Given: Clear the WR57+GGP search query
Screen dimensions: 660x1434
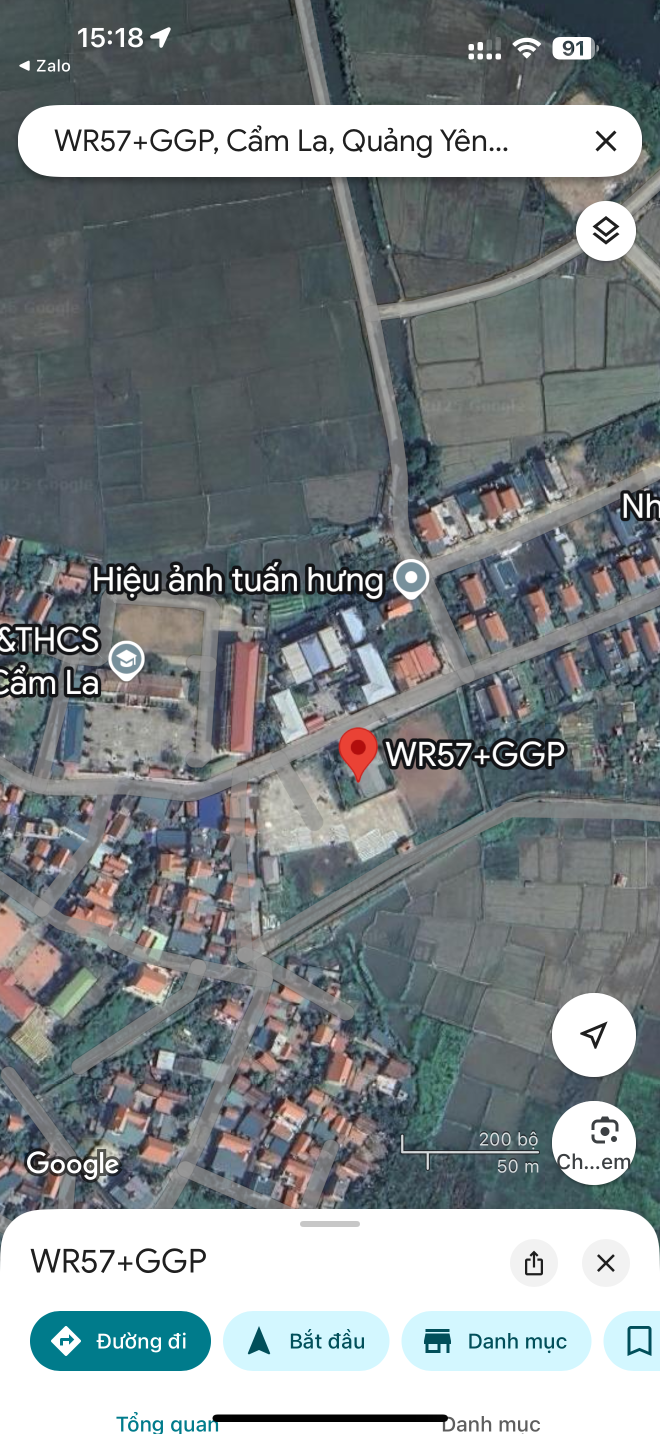Looking at the screenshot, I should (x=605, y=141).
